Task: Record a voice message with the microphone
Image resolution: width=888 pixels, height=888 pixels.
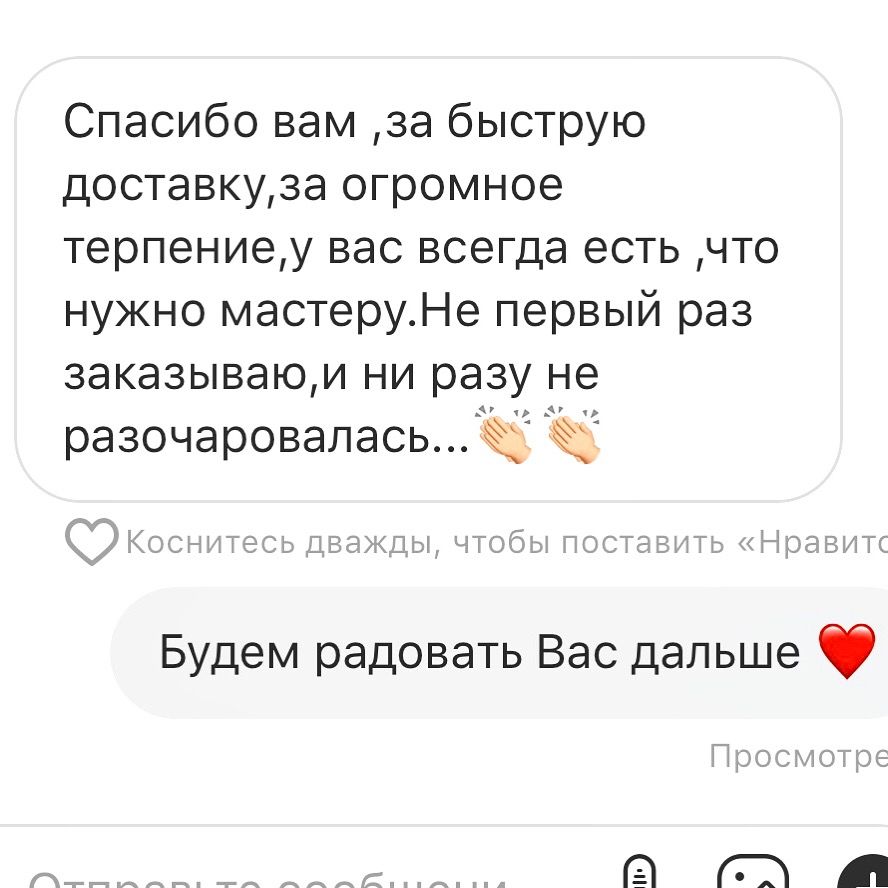Action: [638, 875]
